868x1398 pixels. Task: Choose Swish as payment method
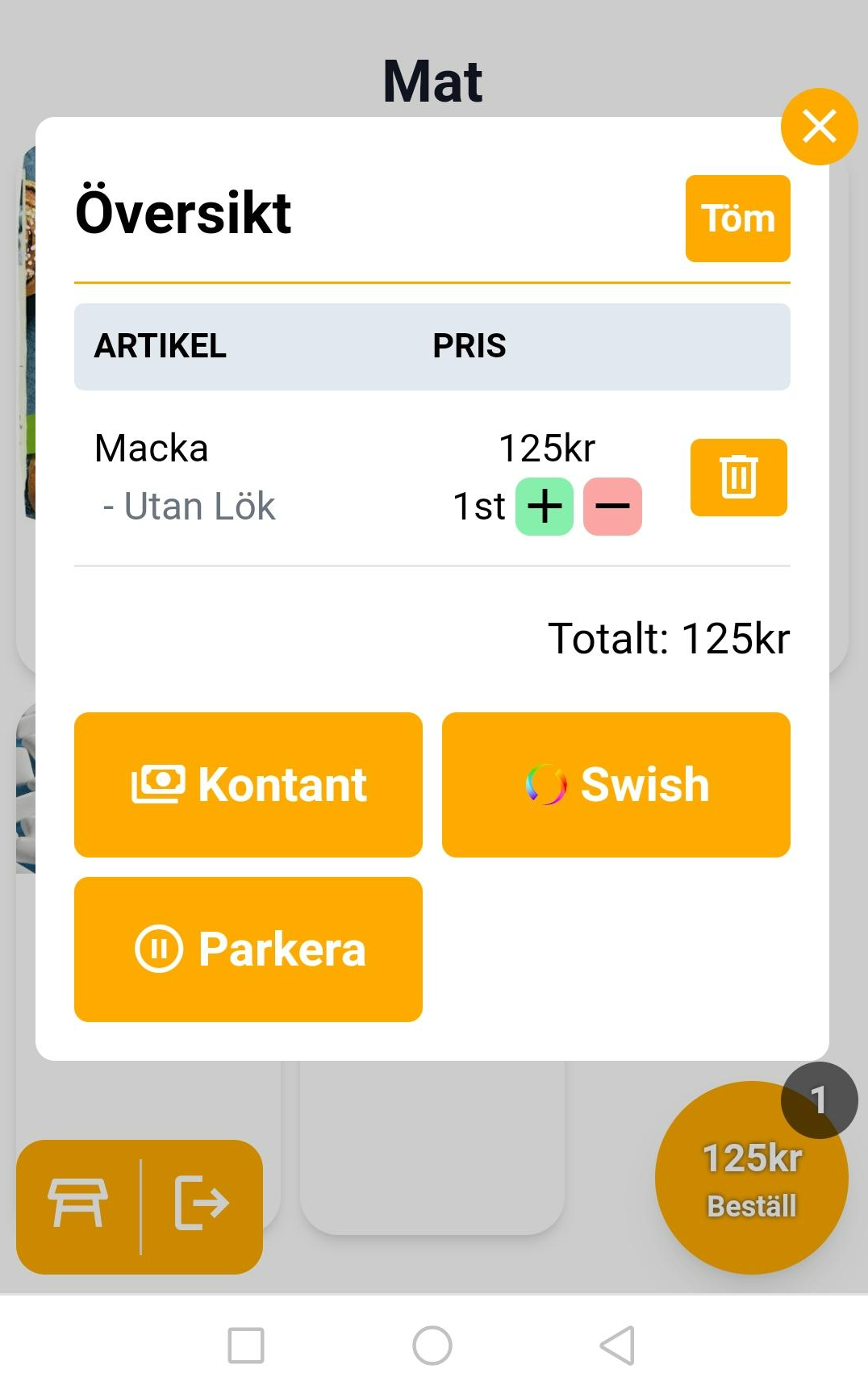[616, 784]
